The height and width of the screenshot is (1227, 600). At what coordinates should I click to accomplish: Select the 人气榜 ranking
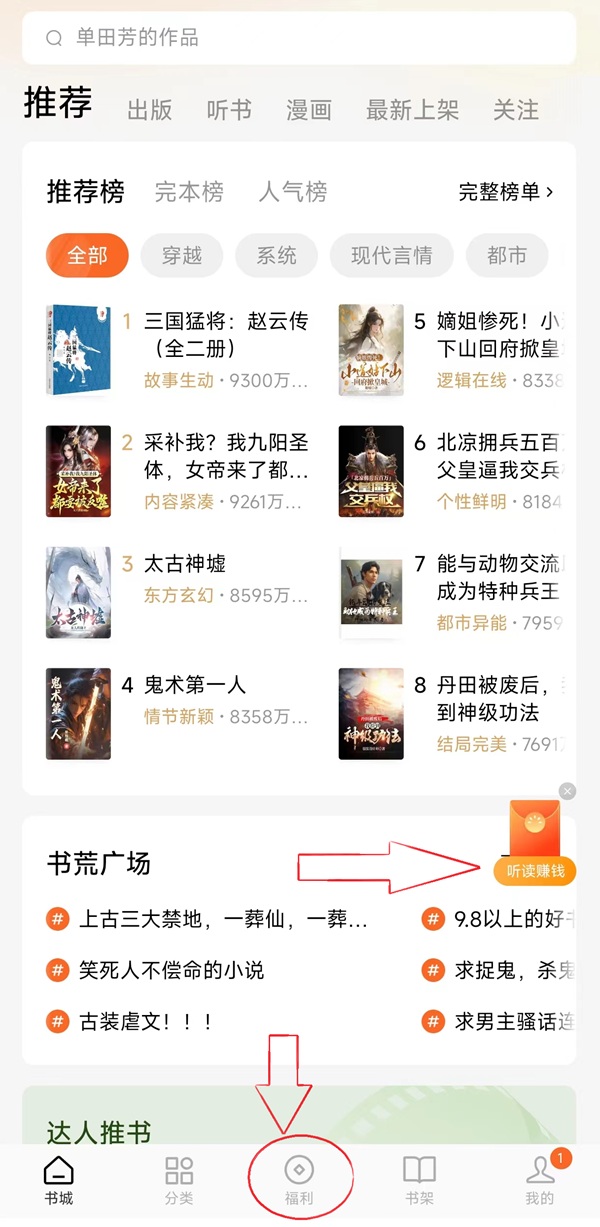[293, 192]
